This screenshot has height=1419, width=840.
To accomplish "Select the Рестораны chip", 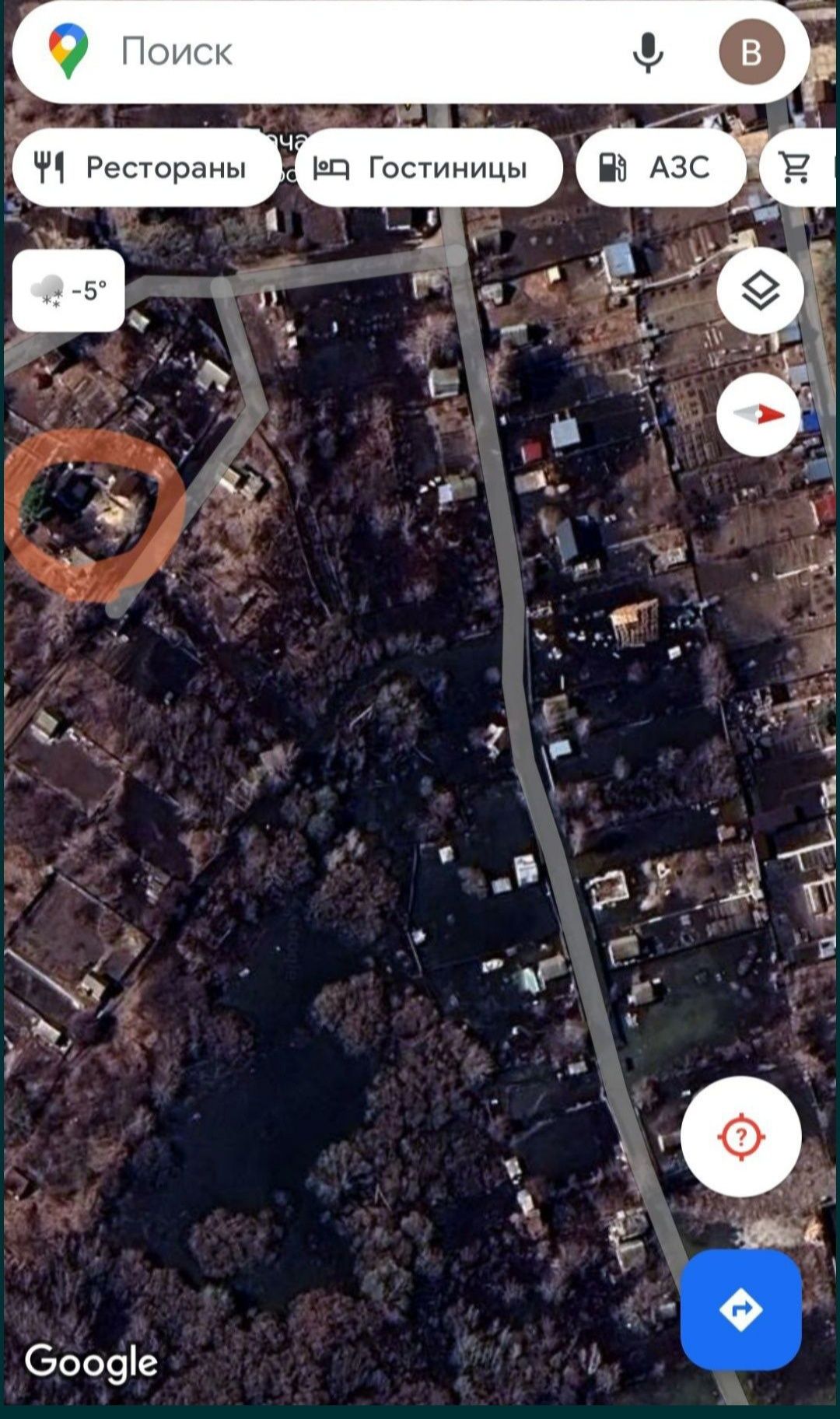I will 146,167.
